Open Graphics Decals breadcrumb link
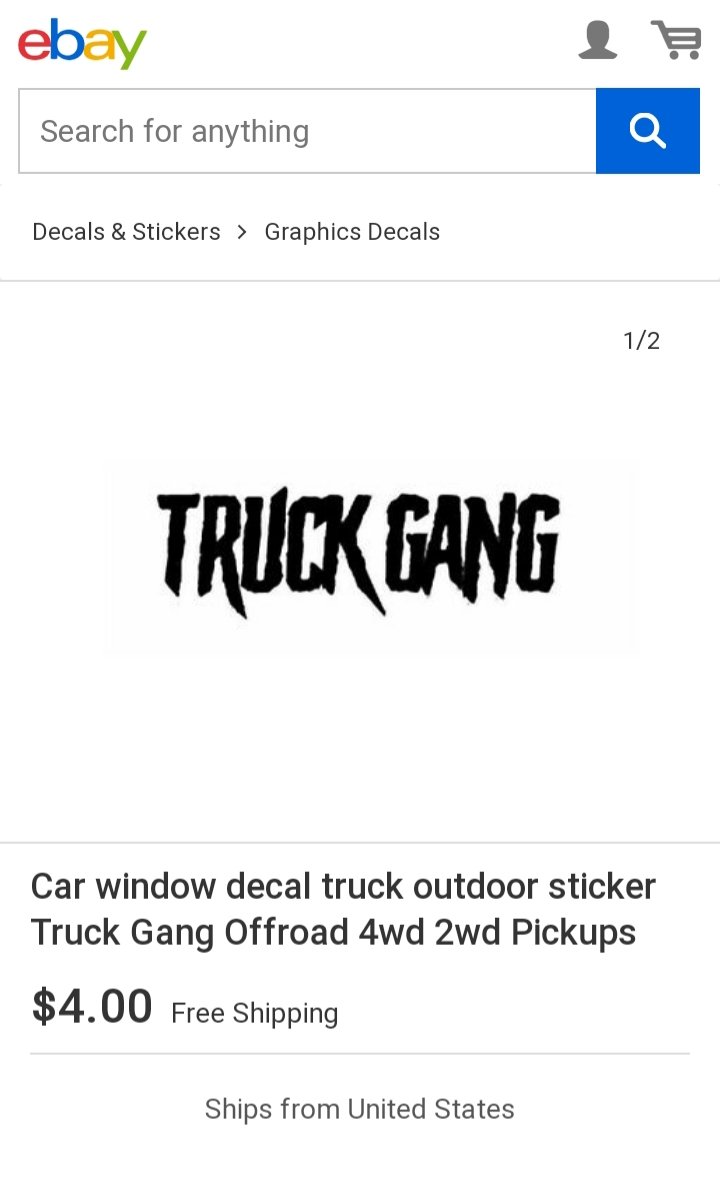The image size is (720, 1181). [352, 232]
